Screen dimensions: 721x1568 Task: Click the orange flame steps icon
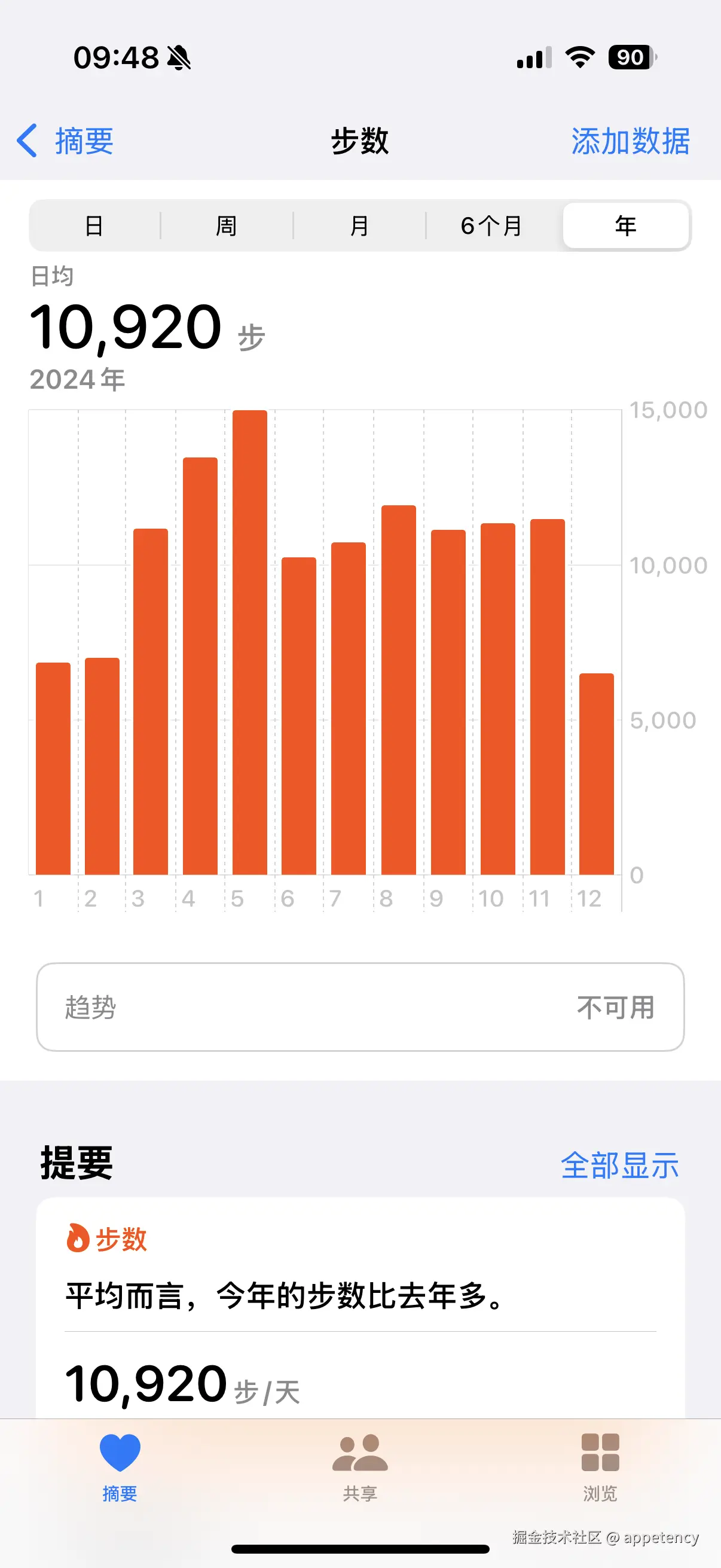(77, 1238)
